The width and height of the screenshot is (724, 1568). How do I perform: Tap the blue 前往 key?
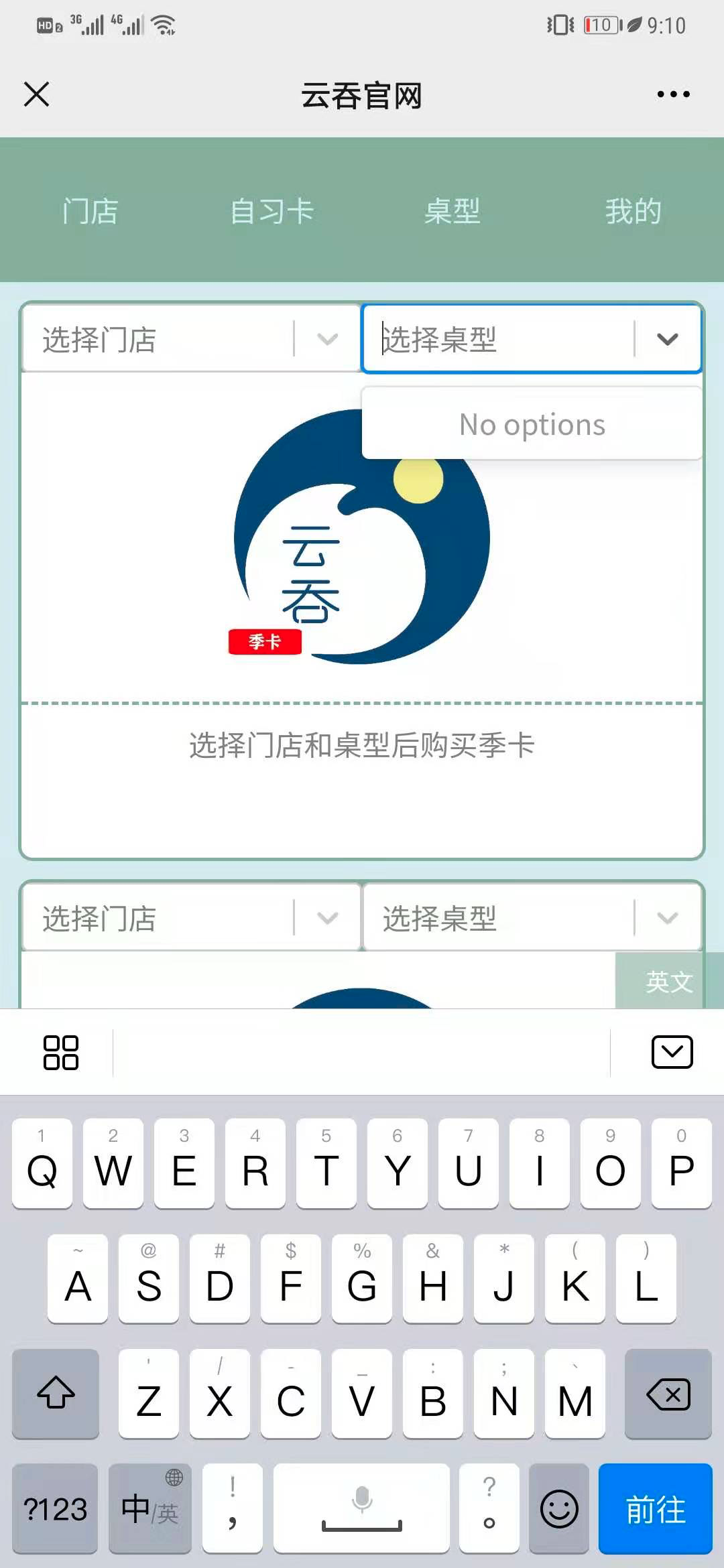655,1508
